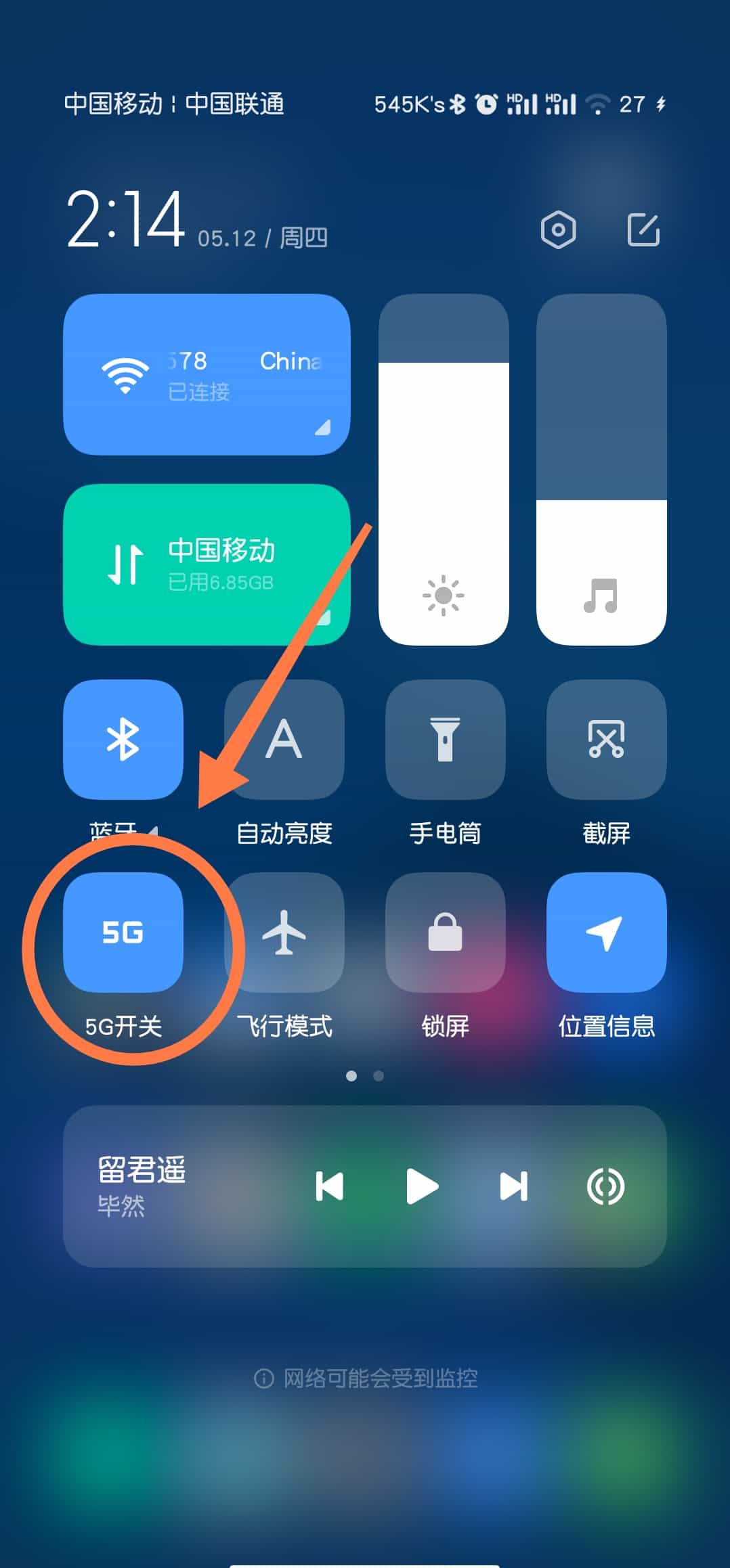The image size is (730, 1568).
Task: Toggle the 5G开关 tile
Action: 123,932
